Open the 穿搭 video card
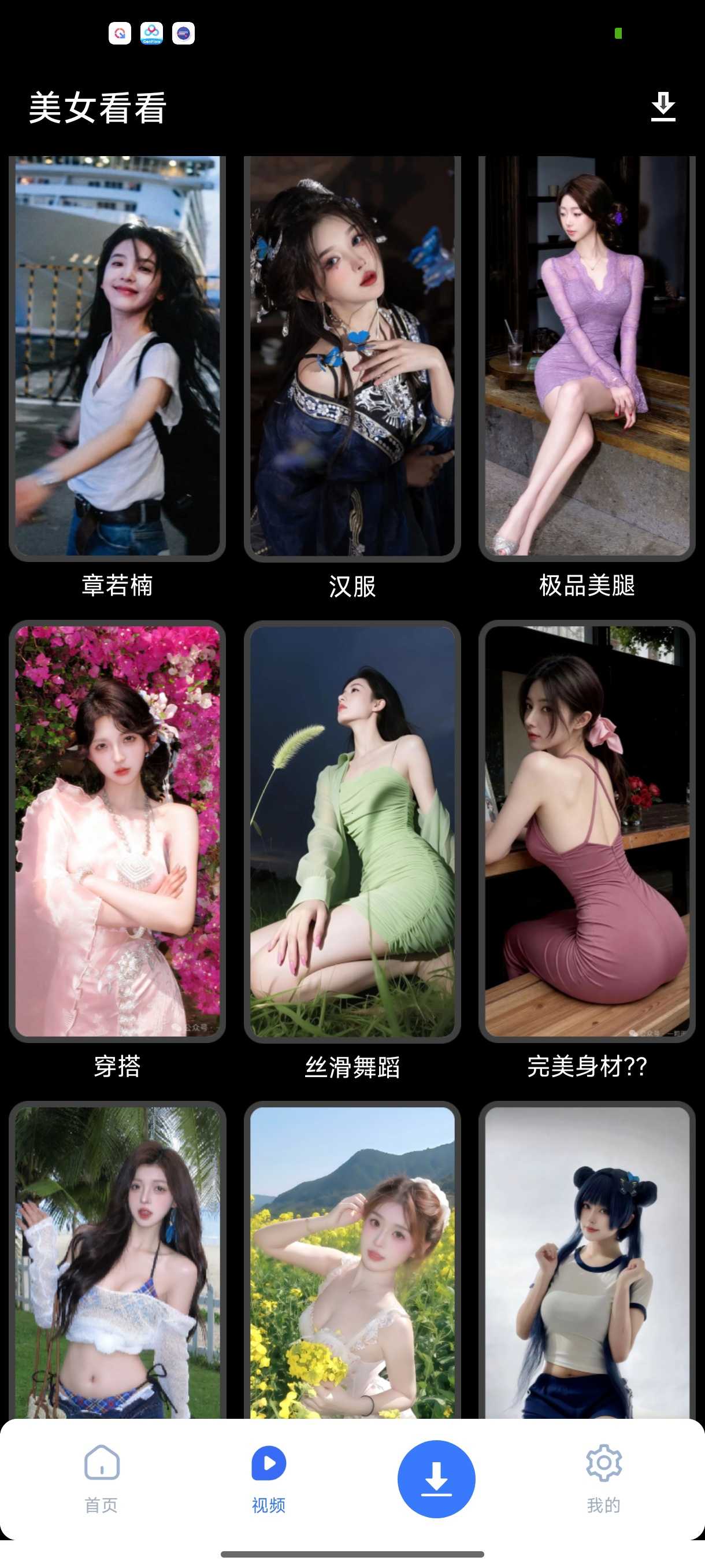The height and width of the screenshot is (1568, 705). [117, 831]
